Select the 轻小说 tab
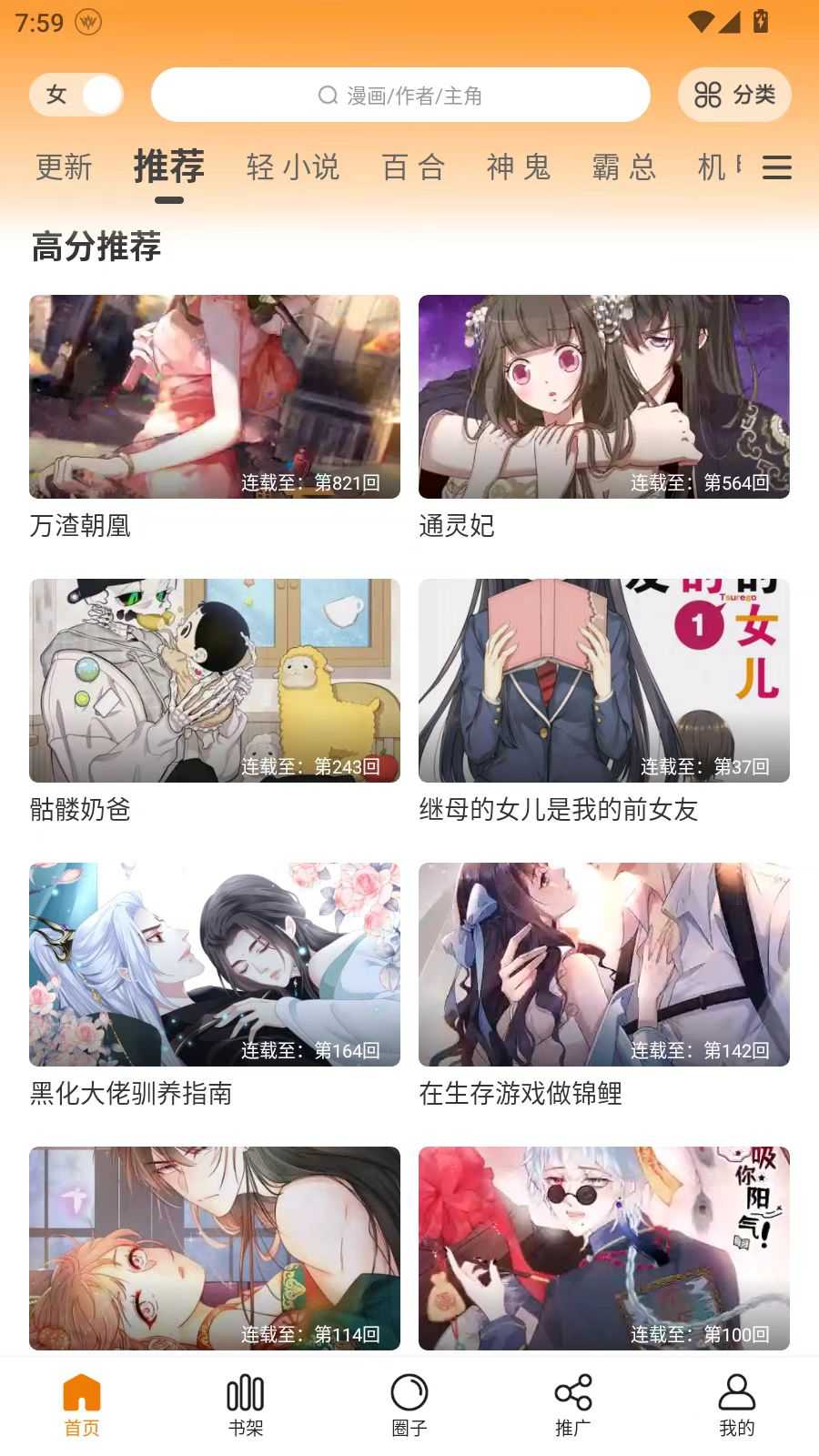Screen dimensions: 819x1456 (292, 167)
